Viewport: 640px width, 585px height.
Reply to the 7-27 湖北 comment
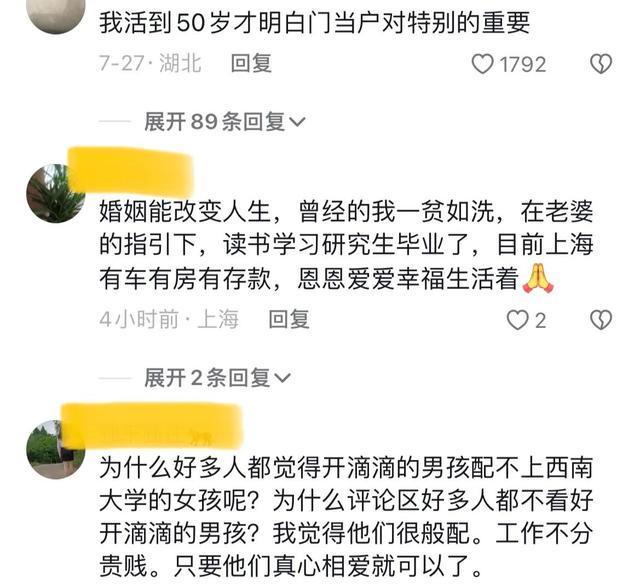[251, 64]
